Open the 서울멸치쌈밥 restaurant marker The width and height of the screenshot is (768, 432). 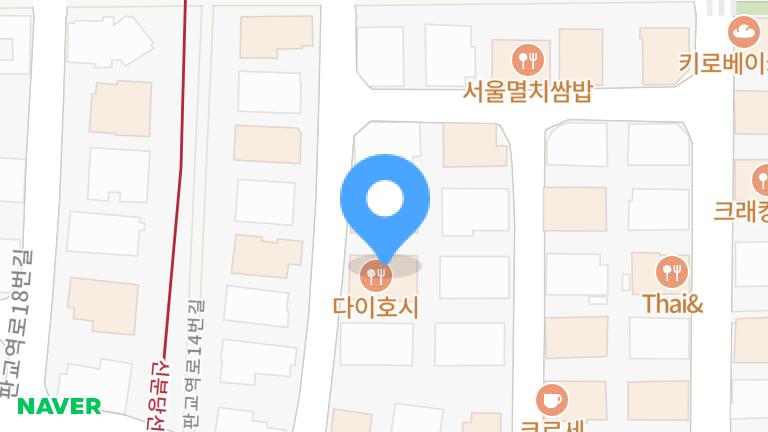pos(527,58)
